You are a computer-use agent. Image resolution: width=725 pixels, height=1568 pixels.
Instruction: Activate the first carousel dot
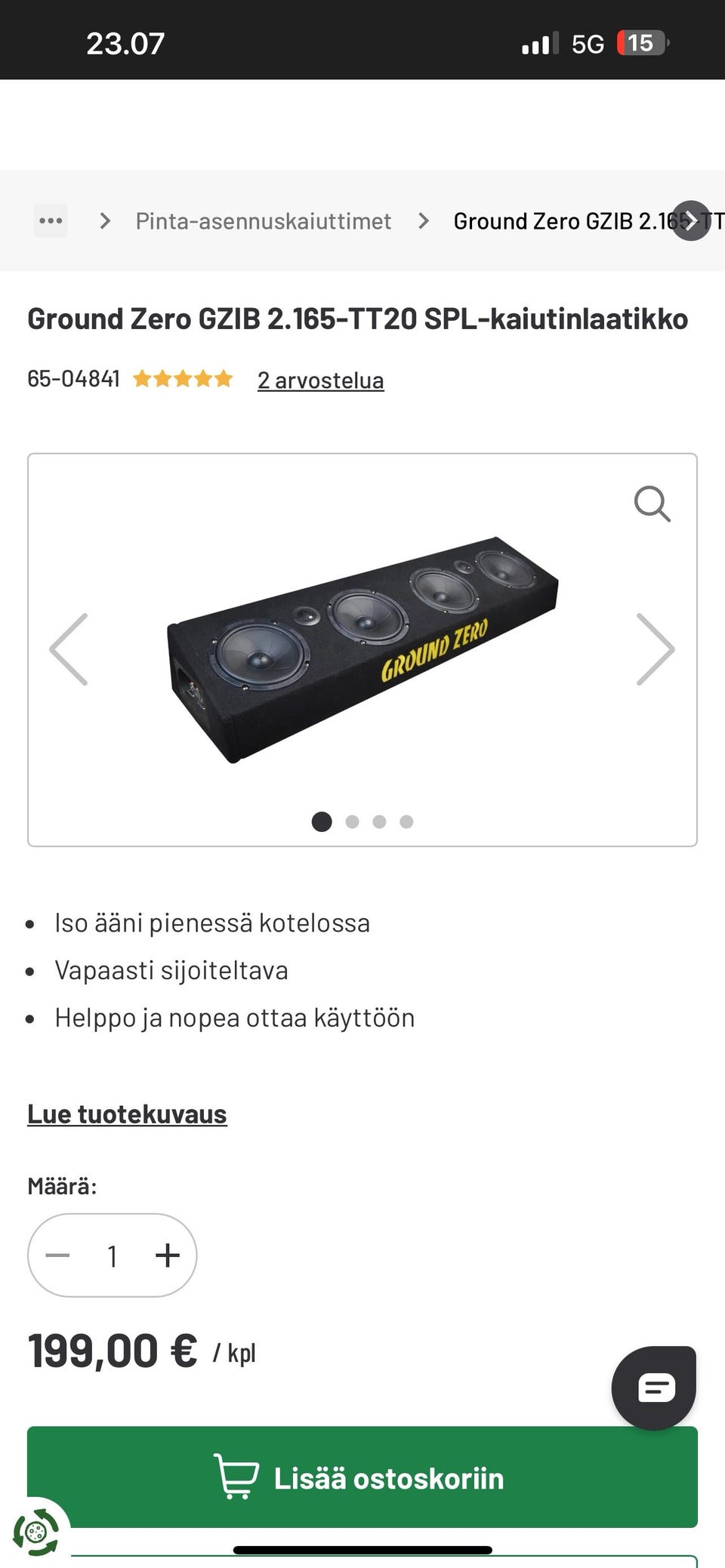click(321, 821)
